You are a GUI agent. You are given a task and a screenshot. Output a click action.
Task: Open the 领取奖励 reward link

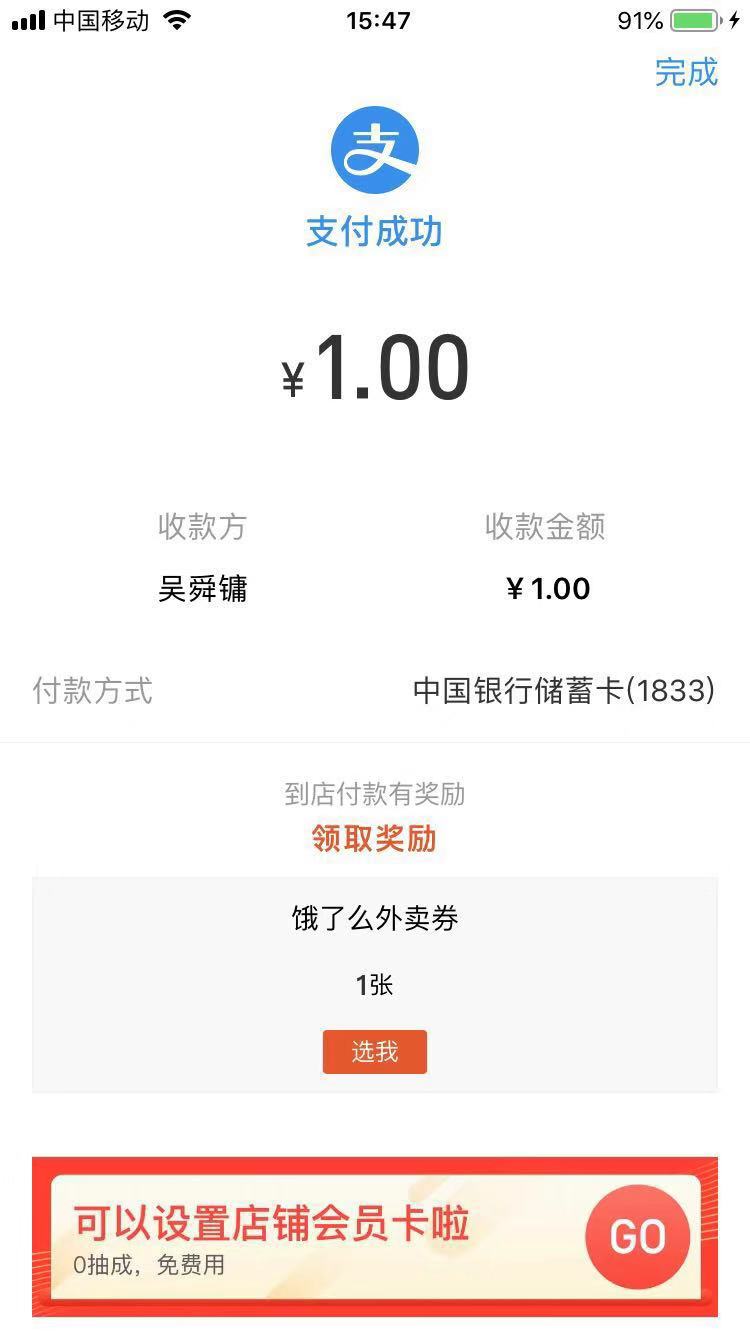(374, 838)
